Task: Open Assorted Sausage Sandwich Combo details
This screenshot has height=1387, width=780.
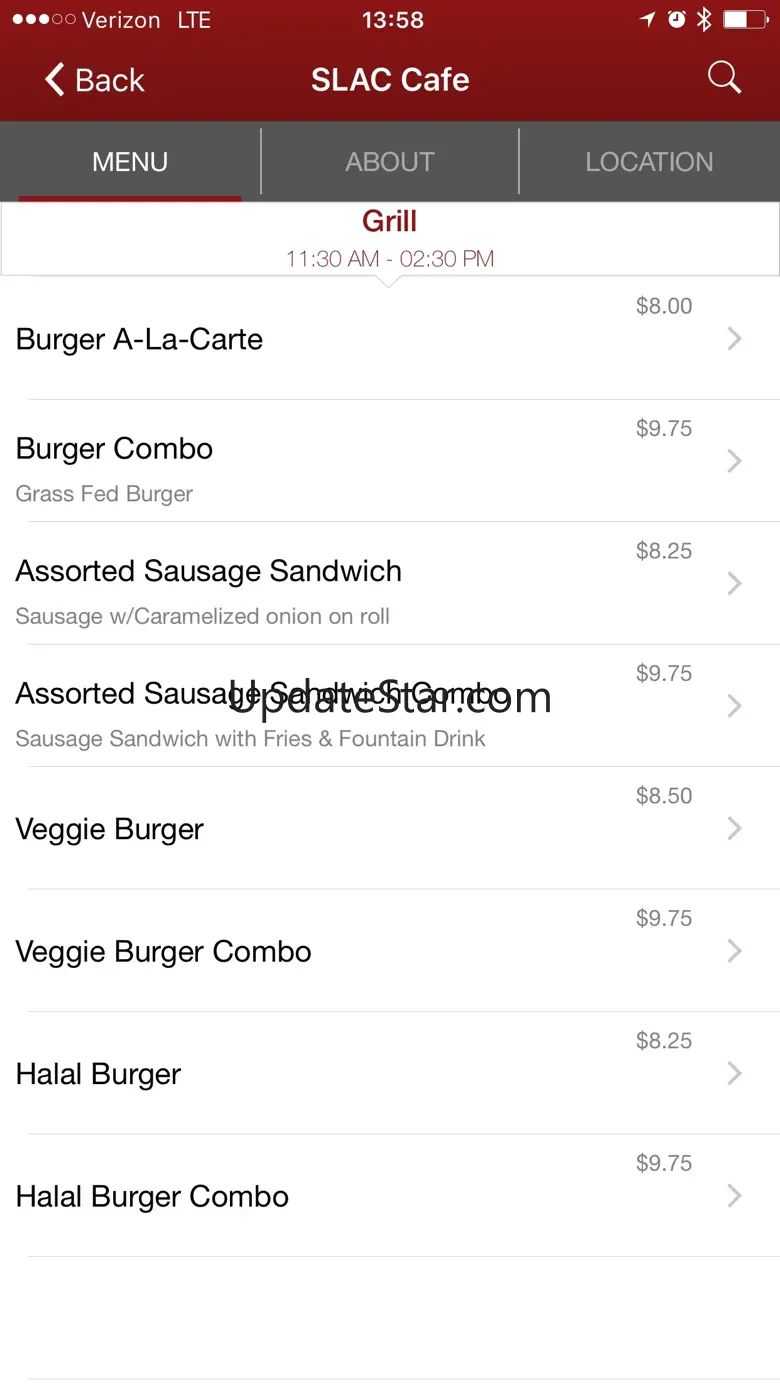Action: (x=390, y=706)
